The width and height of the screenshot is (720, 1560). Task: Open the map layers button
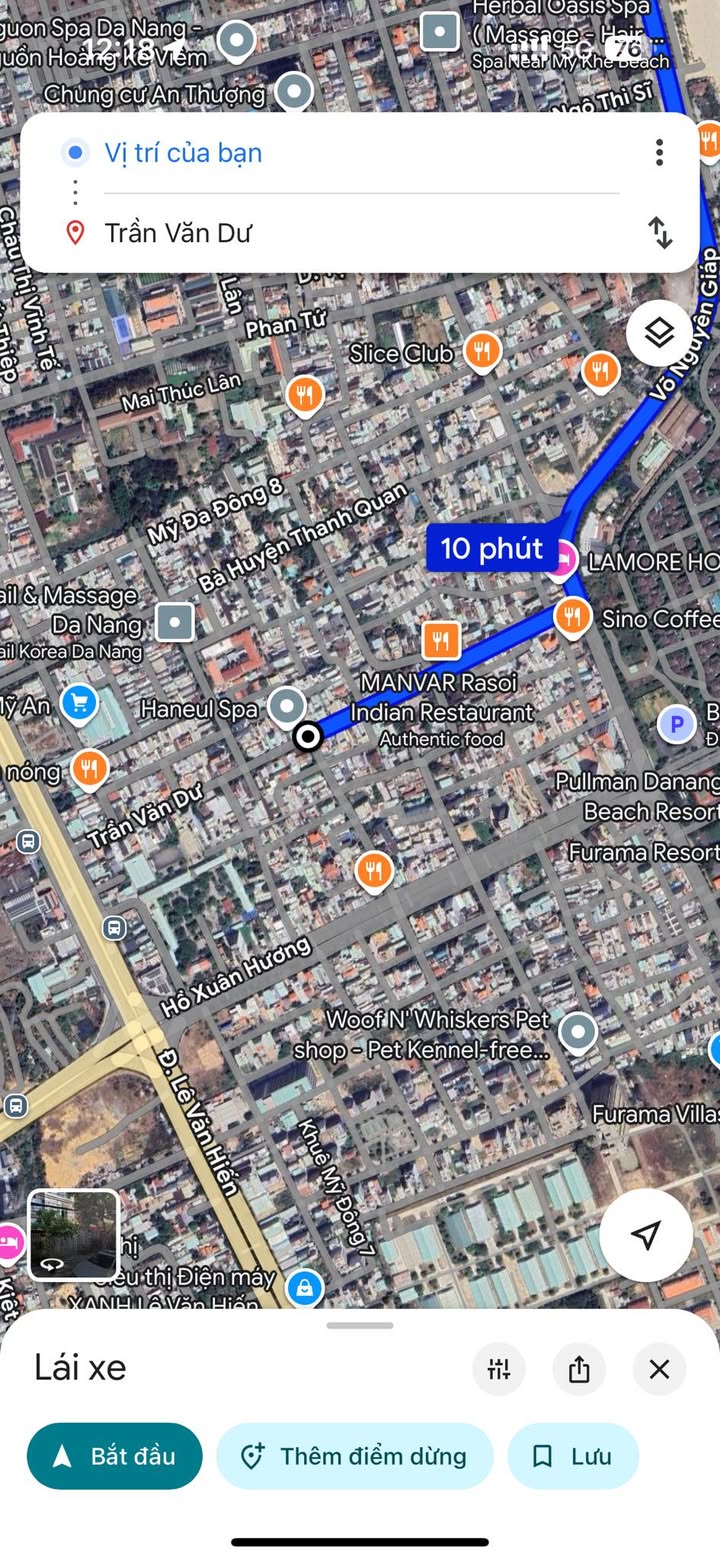(x=660, y=332)
